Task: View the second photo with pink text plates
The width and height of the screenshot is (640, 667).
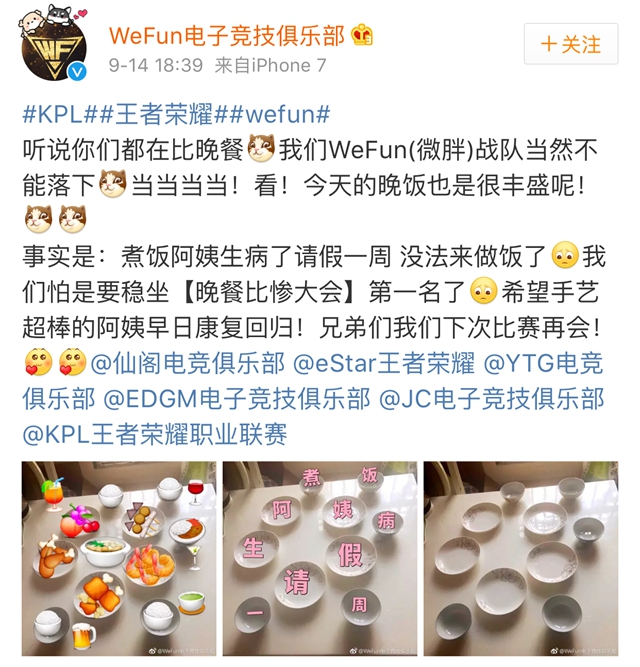Action: (x=318, y=555)
